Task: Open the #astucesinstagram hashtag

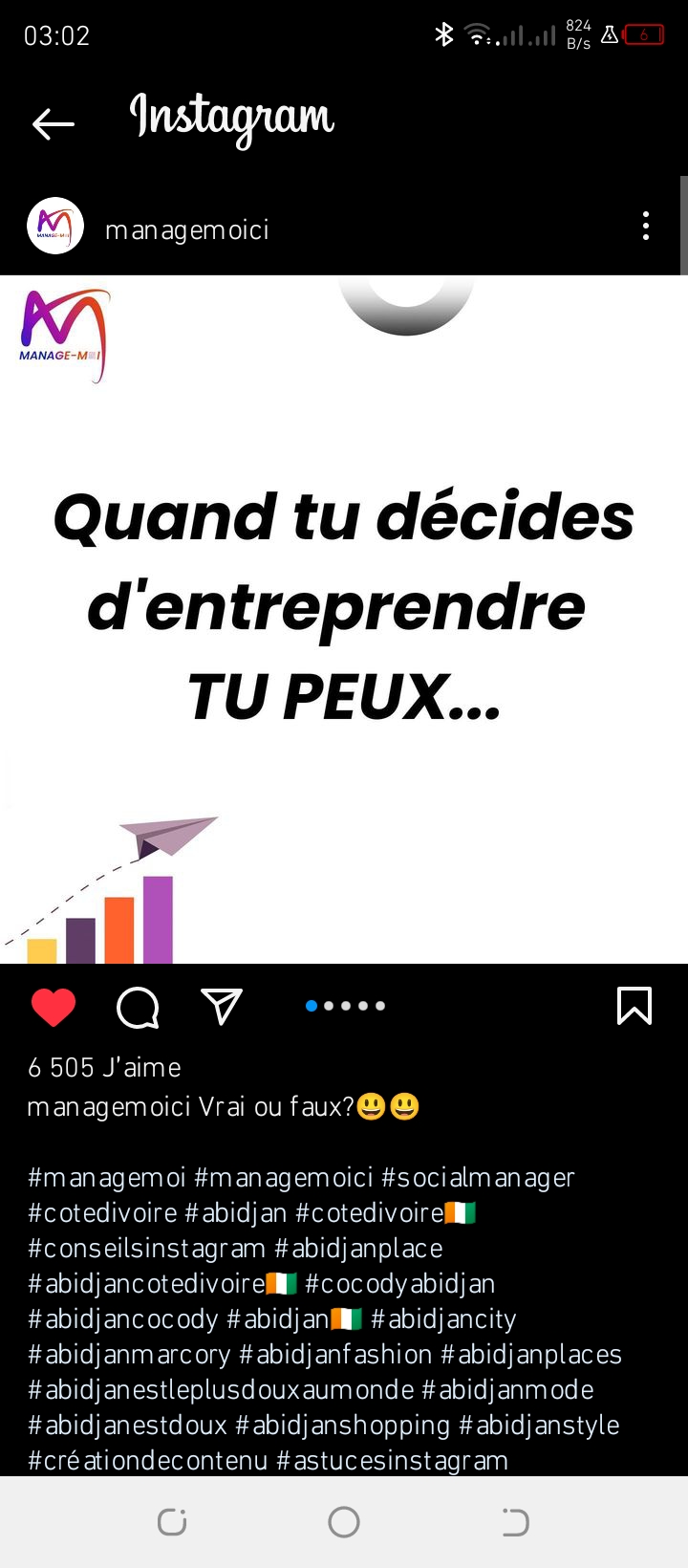Action: pyautogui.click(x=392, y=1460)
